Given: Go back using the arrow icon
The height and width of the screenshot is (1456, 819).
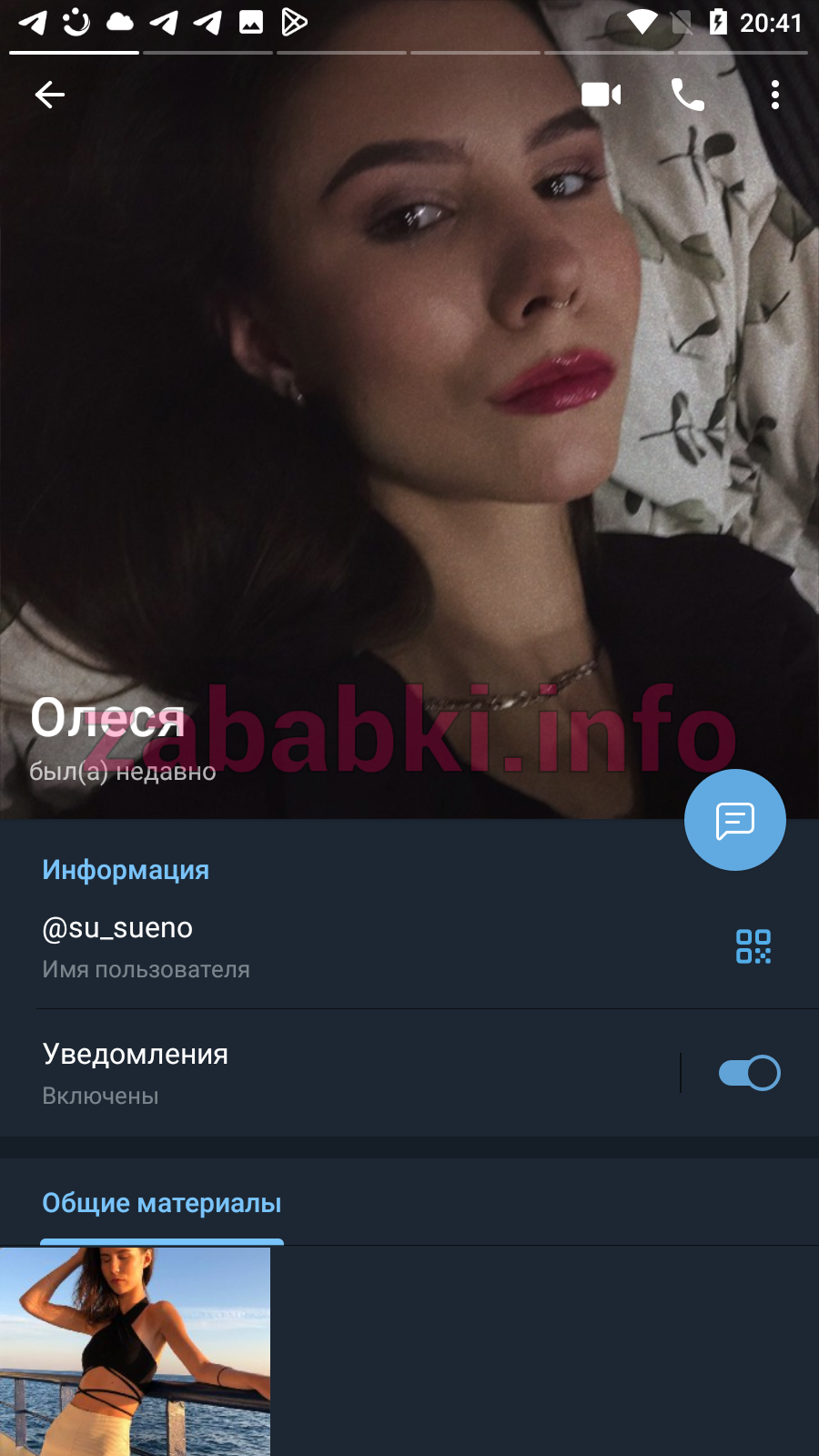Looking at the screenshot, I should point(50,95).
